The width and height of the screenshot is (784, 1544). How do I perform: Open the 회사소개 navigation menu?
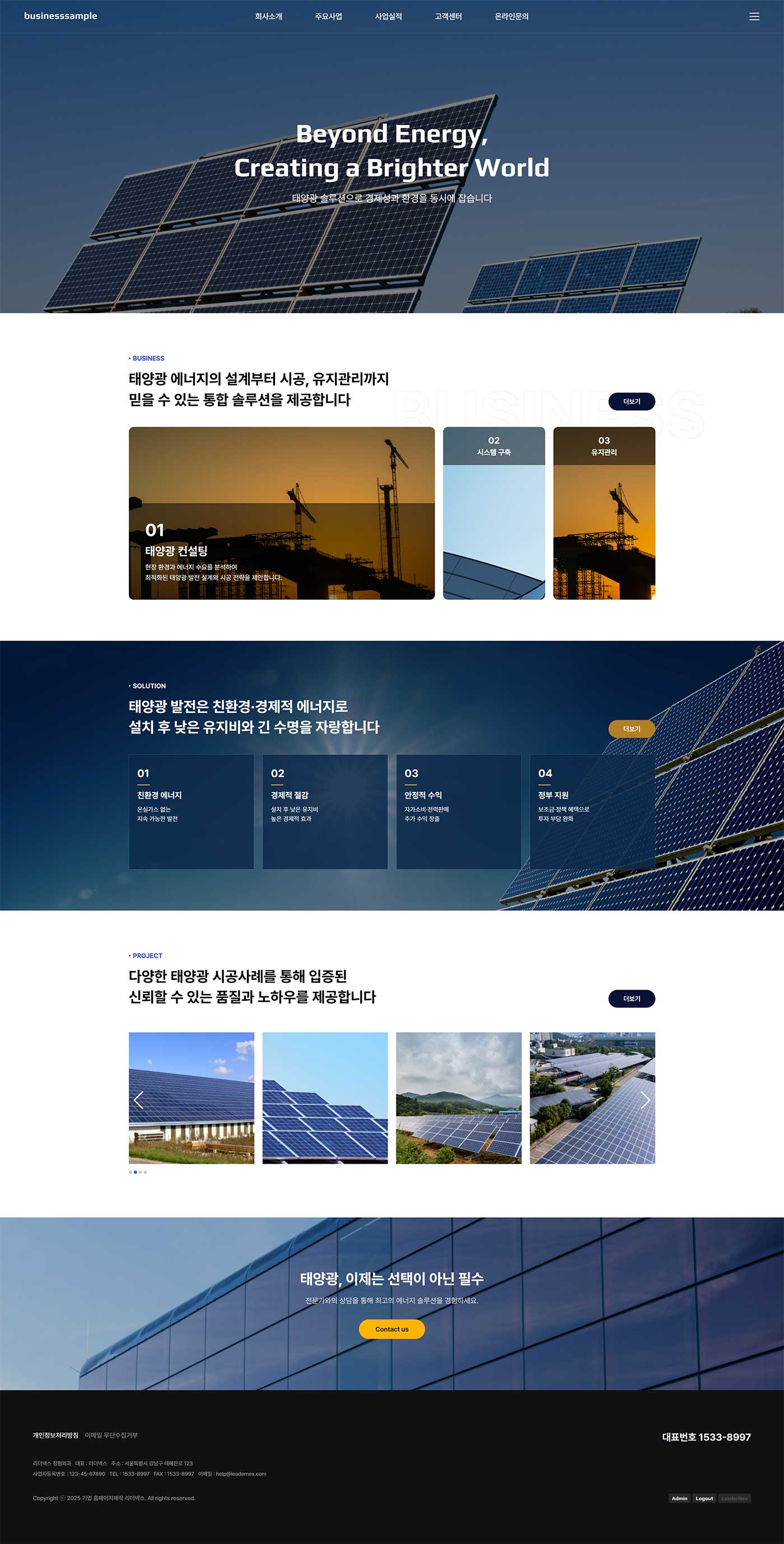(268, 16)
